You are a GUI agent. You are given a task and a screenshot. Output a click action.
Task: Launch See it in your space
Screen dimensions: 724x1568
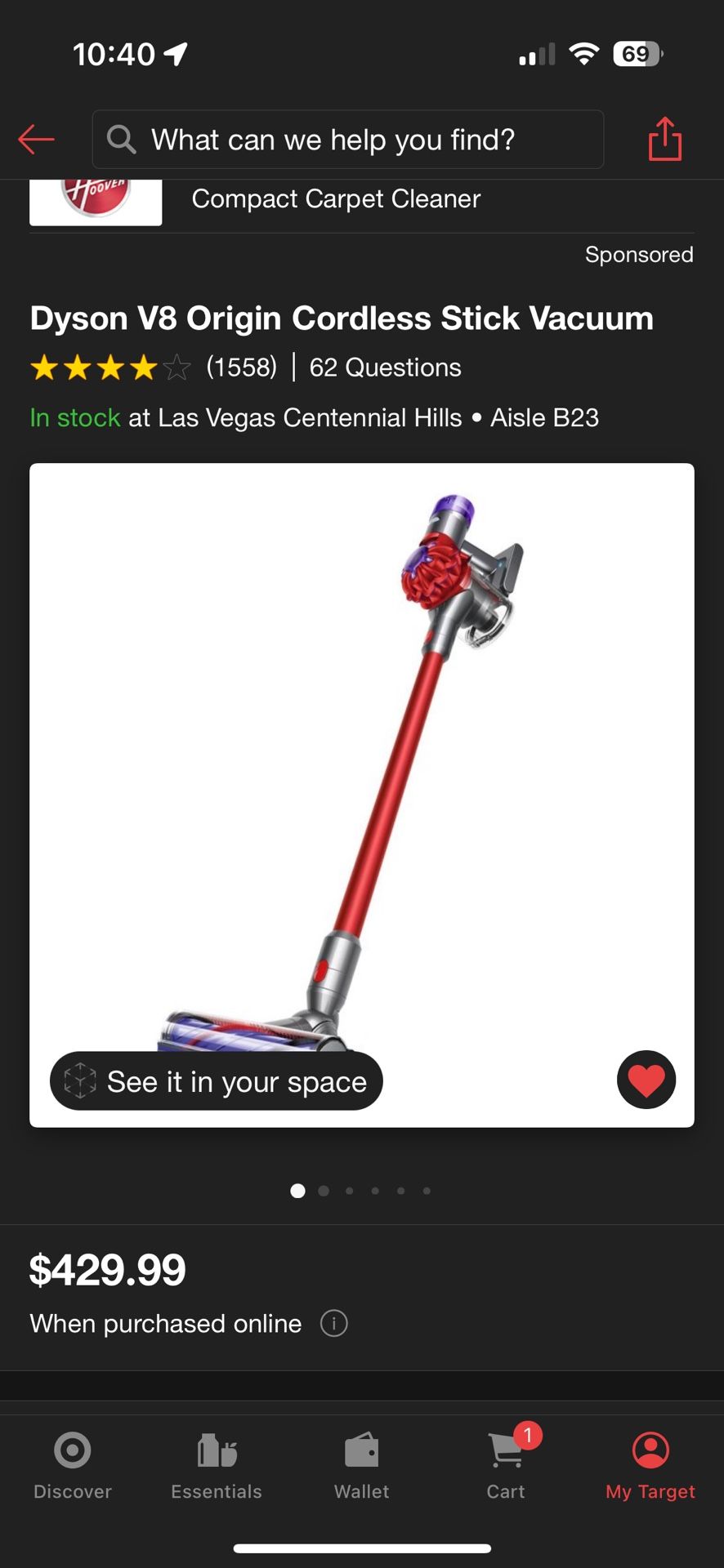pyautogui.click(x=217, y=1081)
